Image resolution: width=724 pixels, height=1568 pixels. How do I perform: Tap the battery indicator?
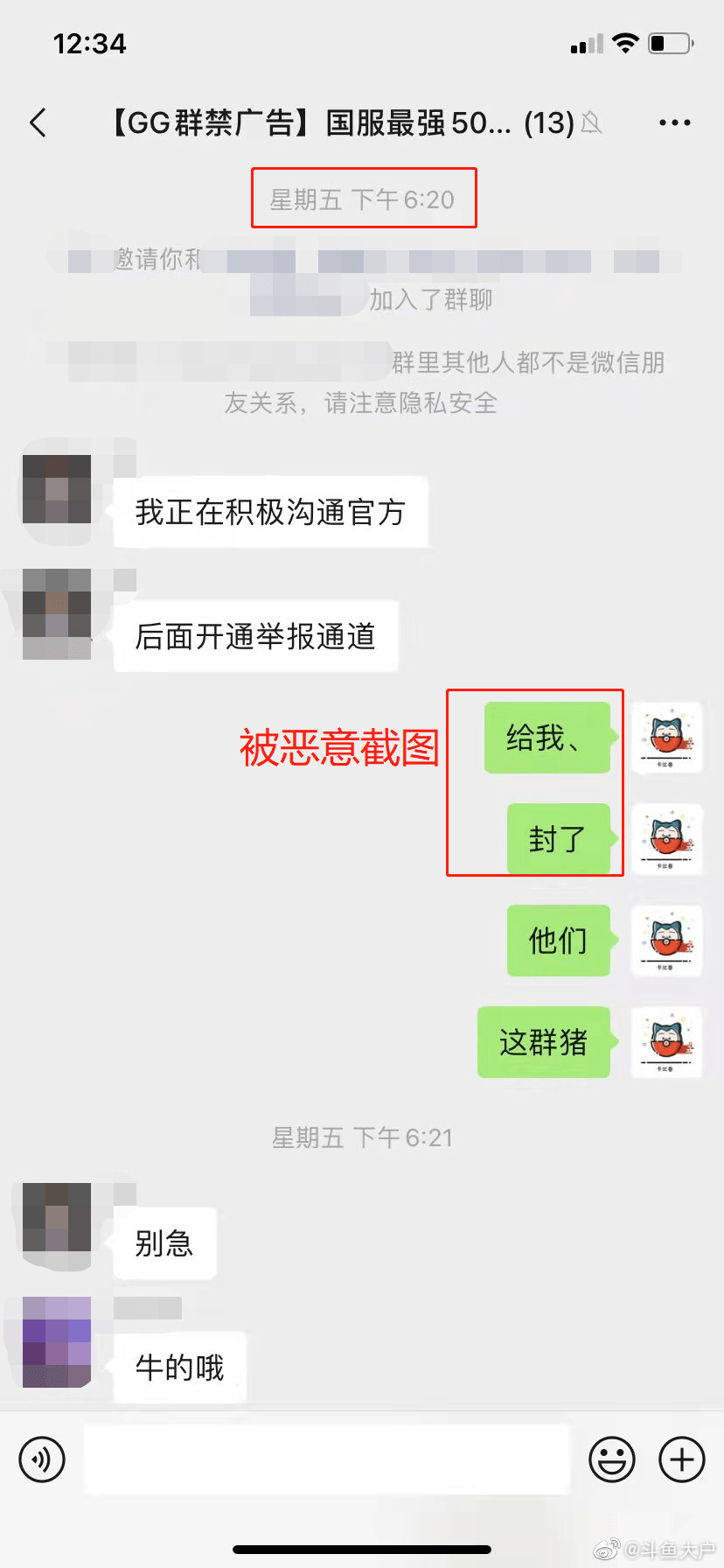[670, 42]
